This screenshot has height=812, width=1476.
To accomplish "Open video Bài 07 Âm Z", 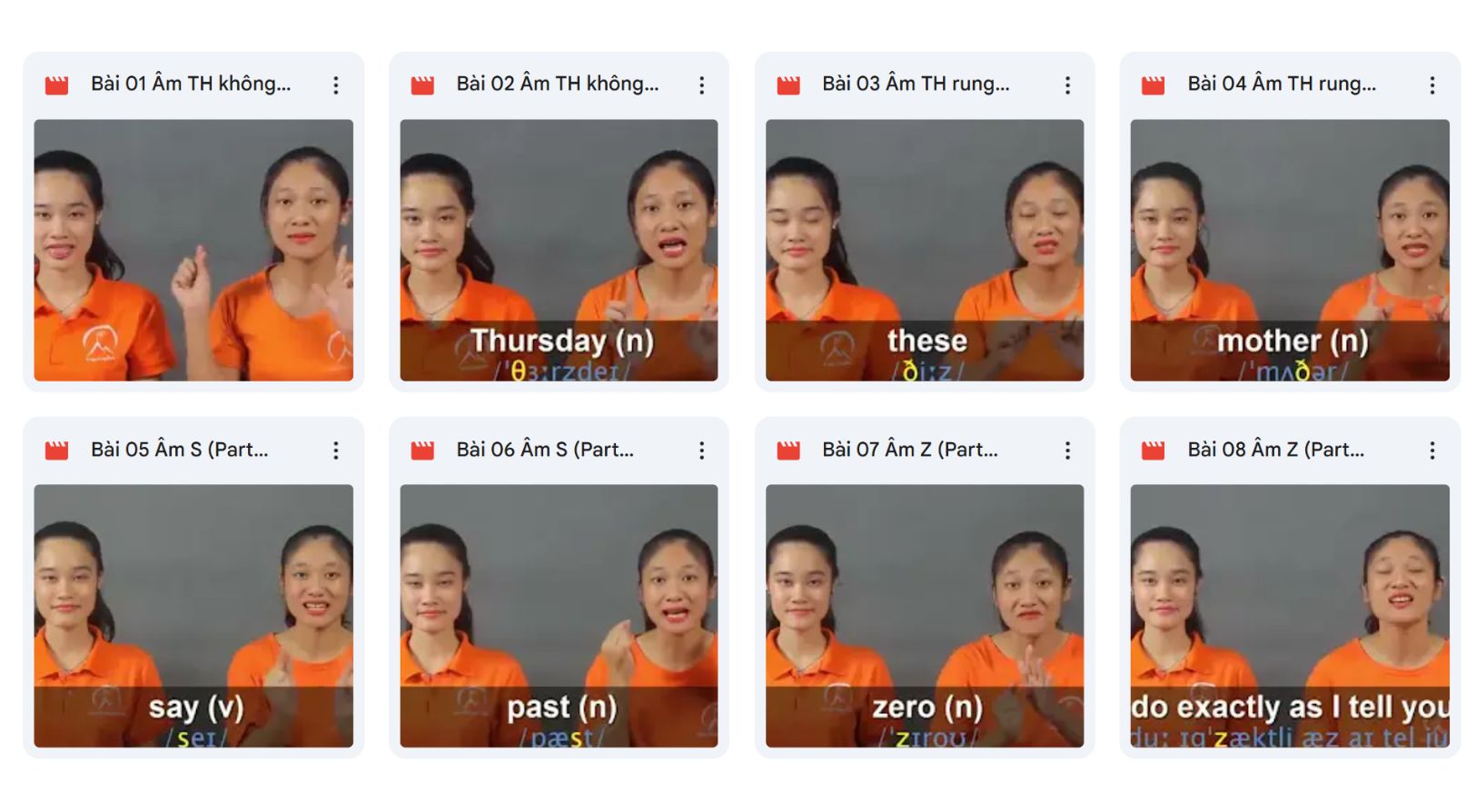I will [925, 616].
